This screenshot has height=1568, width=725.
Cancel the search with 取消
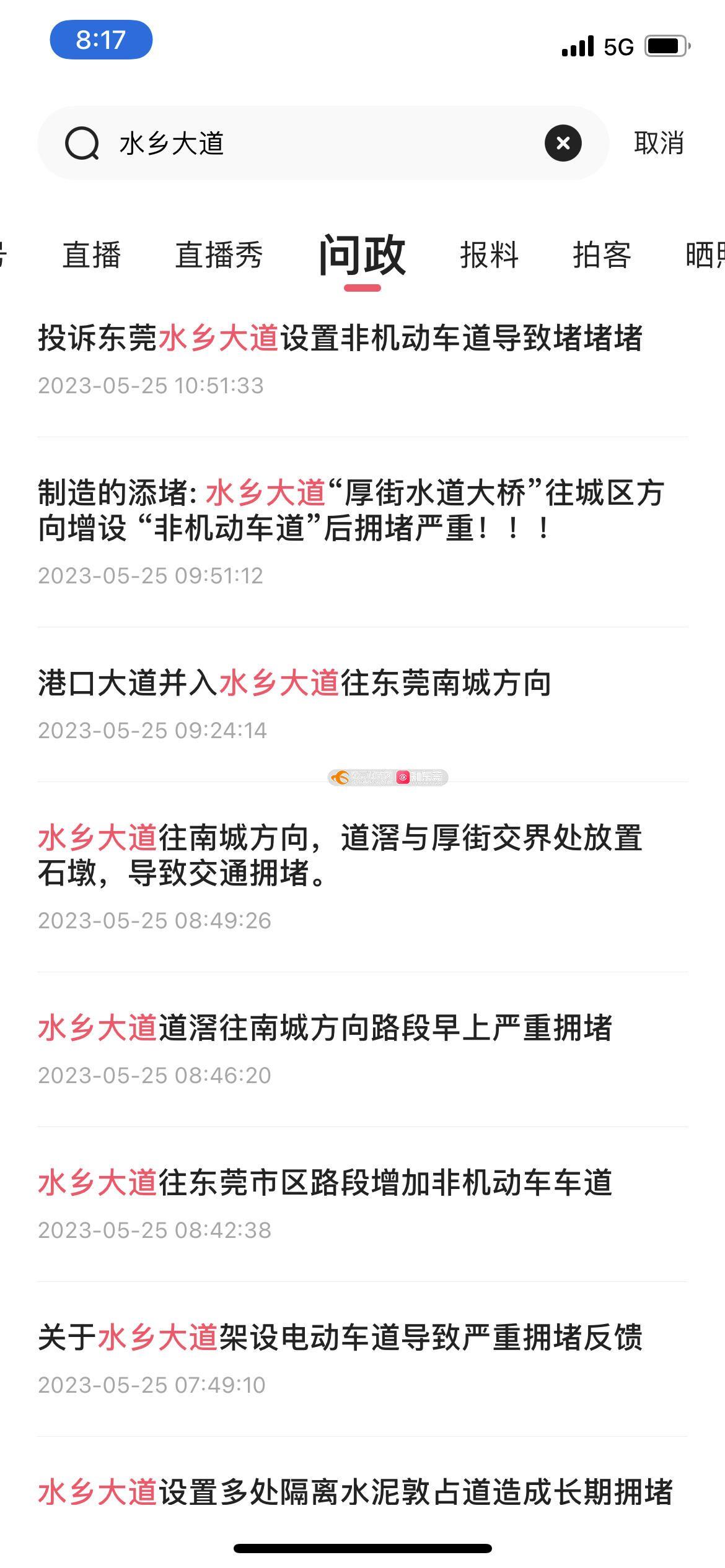(x=658, y=144)
